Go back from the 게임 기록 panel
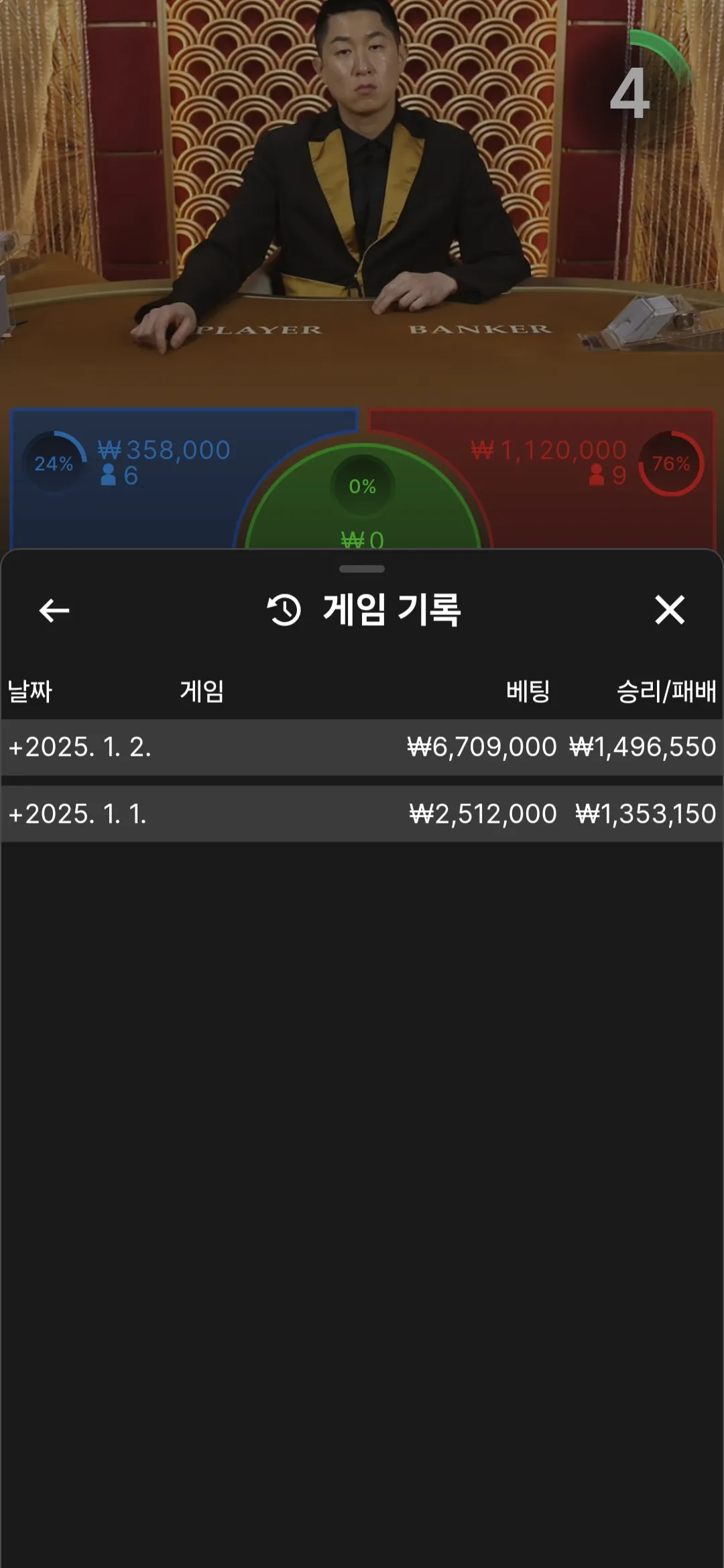 pos(54,610)
